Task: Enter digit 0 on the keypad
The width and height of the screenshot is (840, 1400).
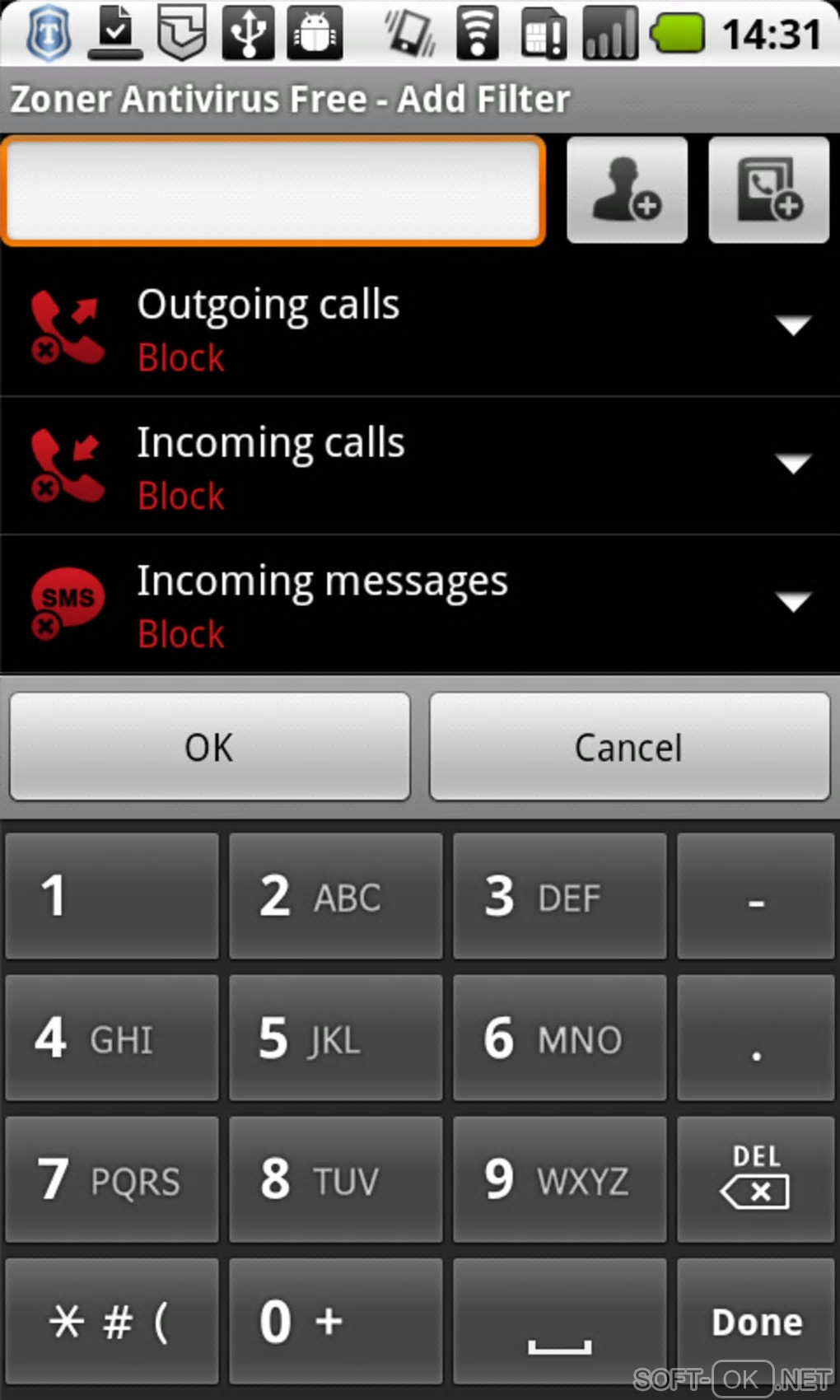Action: (x=335, y=1322)
